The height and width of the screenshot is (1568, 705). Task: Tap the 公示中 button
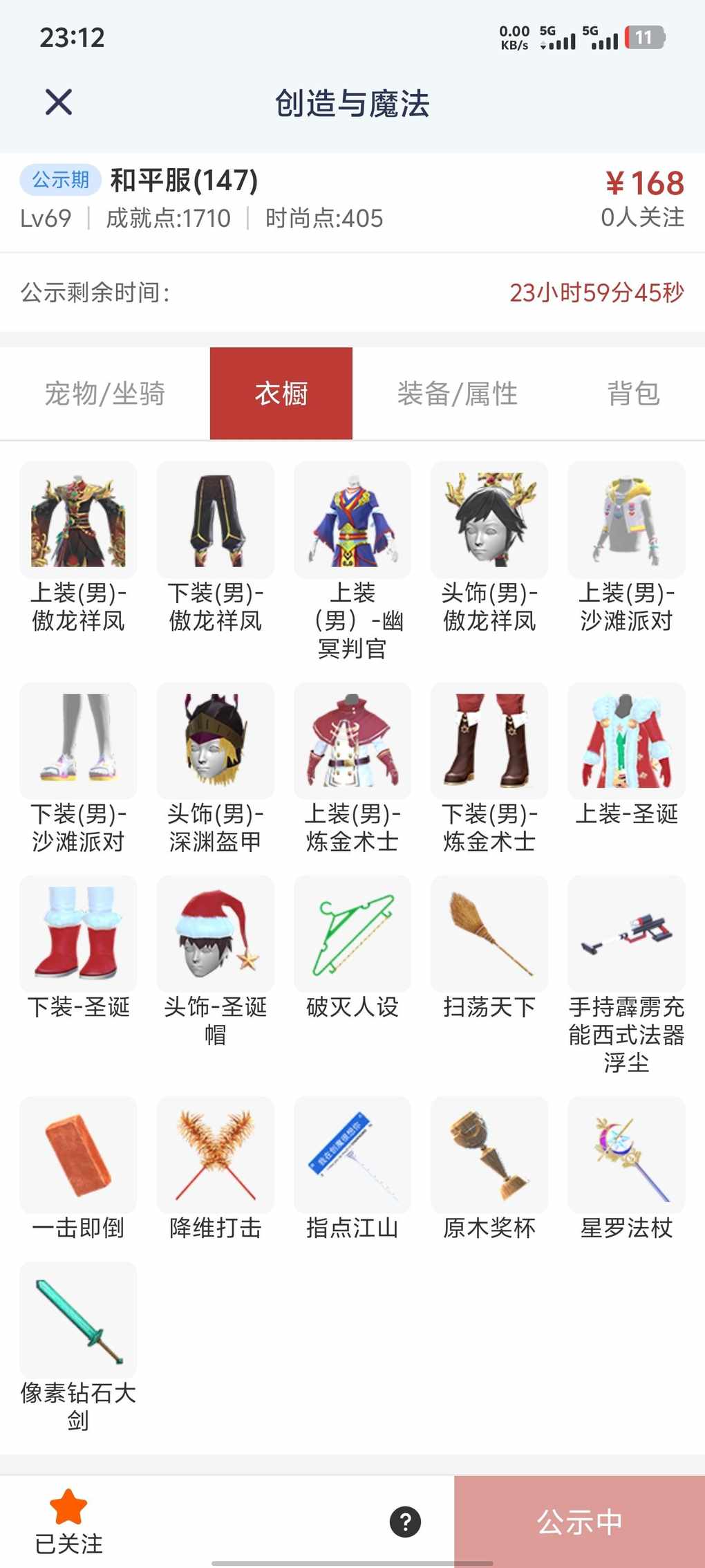point(579,1522)
